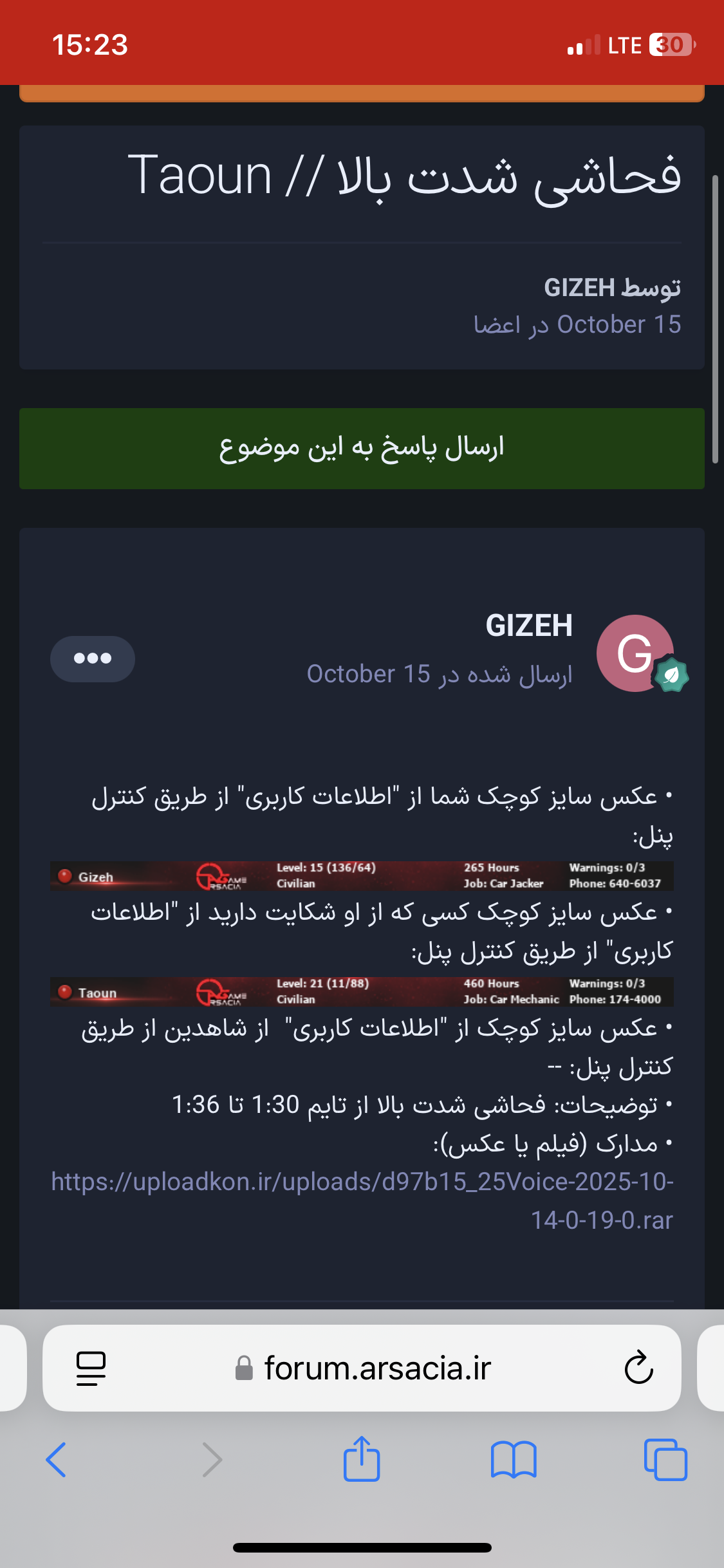Viewport: 724px width, 1568px height.
Task: Open the uploadkon.ir evidence file link
Action: pyautogui.click(x=362, y=1200)
